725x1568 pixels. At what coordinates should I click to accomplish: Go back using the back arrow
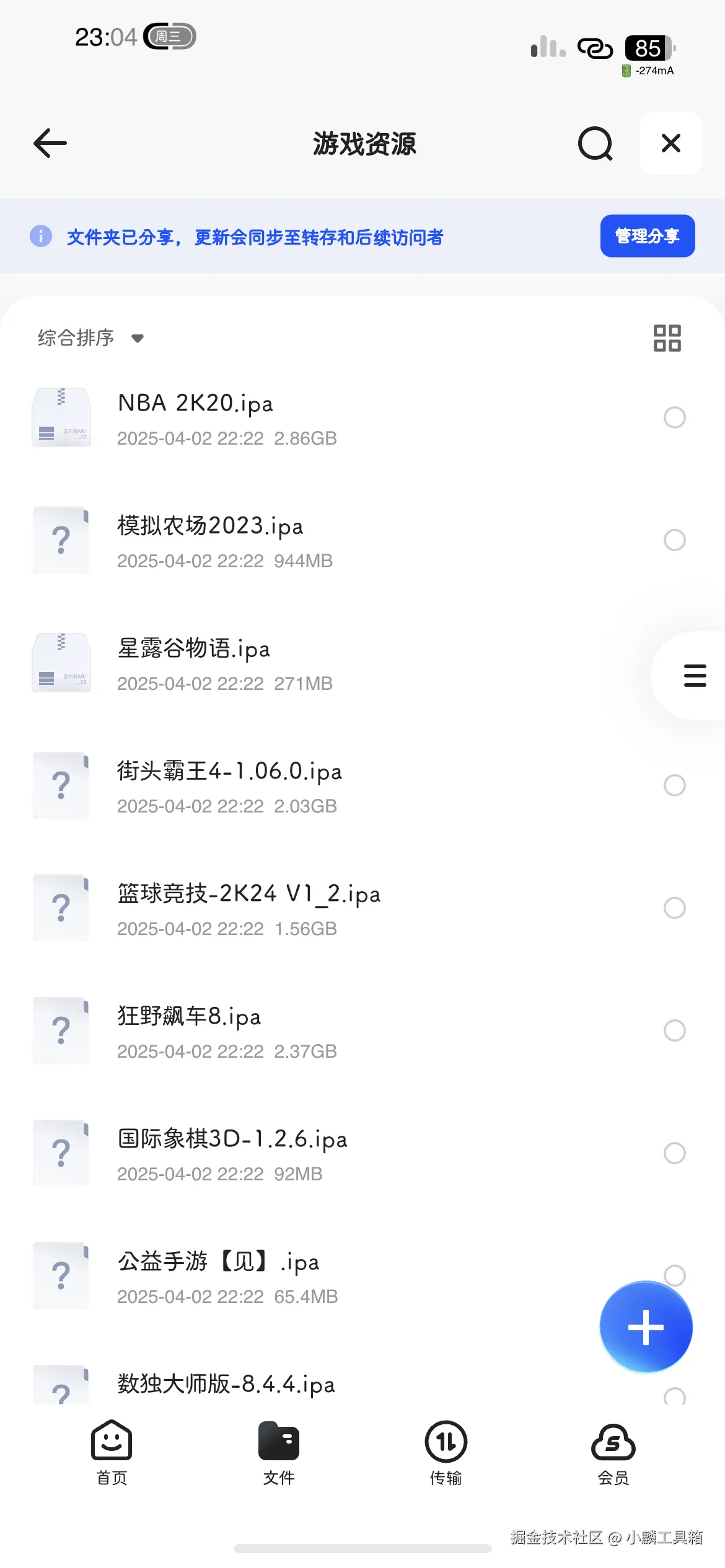[50, 143]
